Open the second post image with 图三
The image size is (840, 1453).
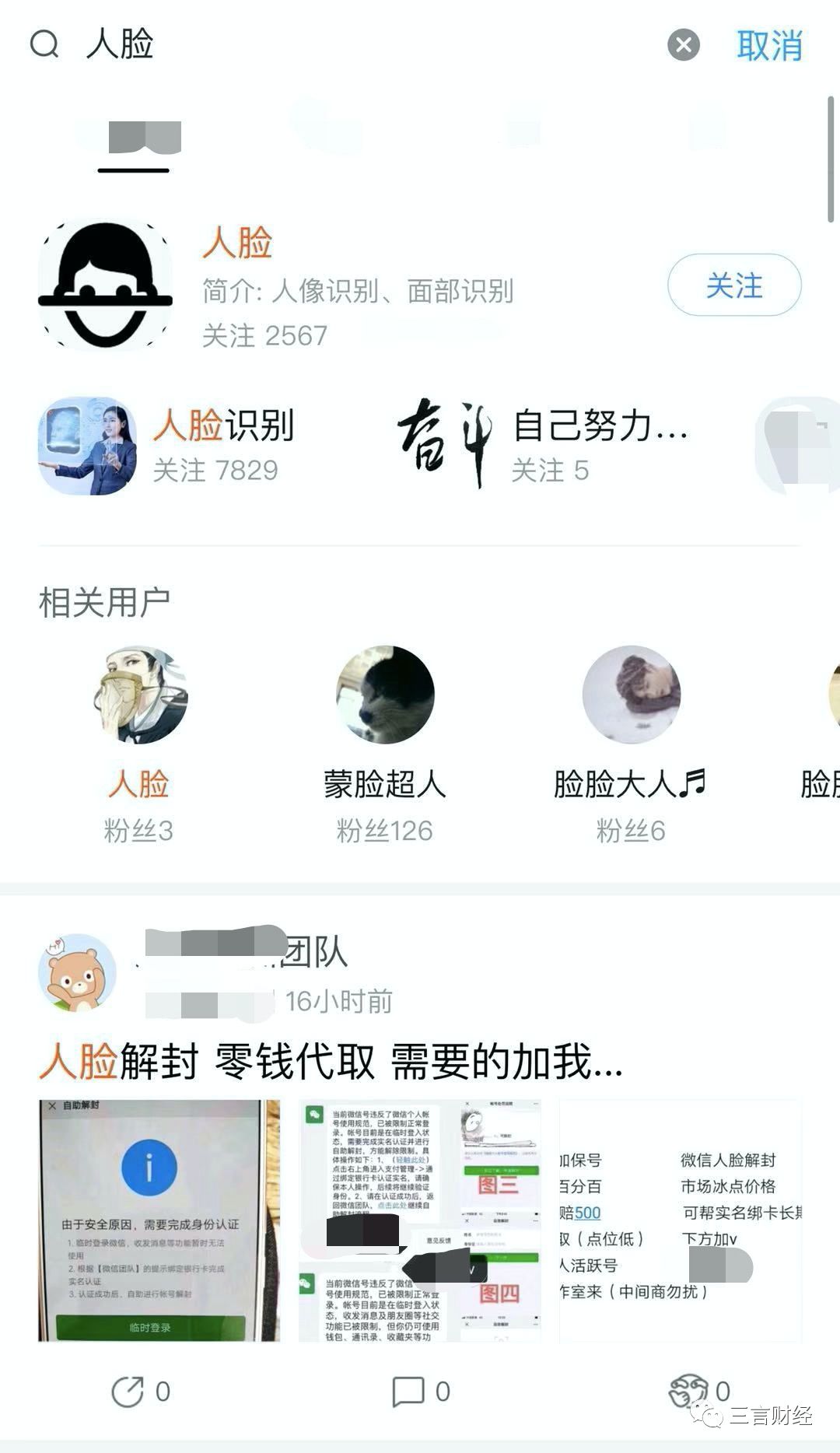point(420,1220)
